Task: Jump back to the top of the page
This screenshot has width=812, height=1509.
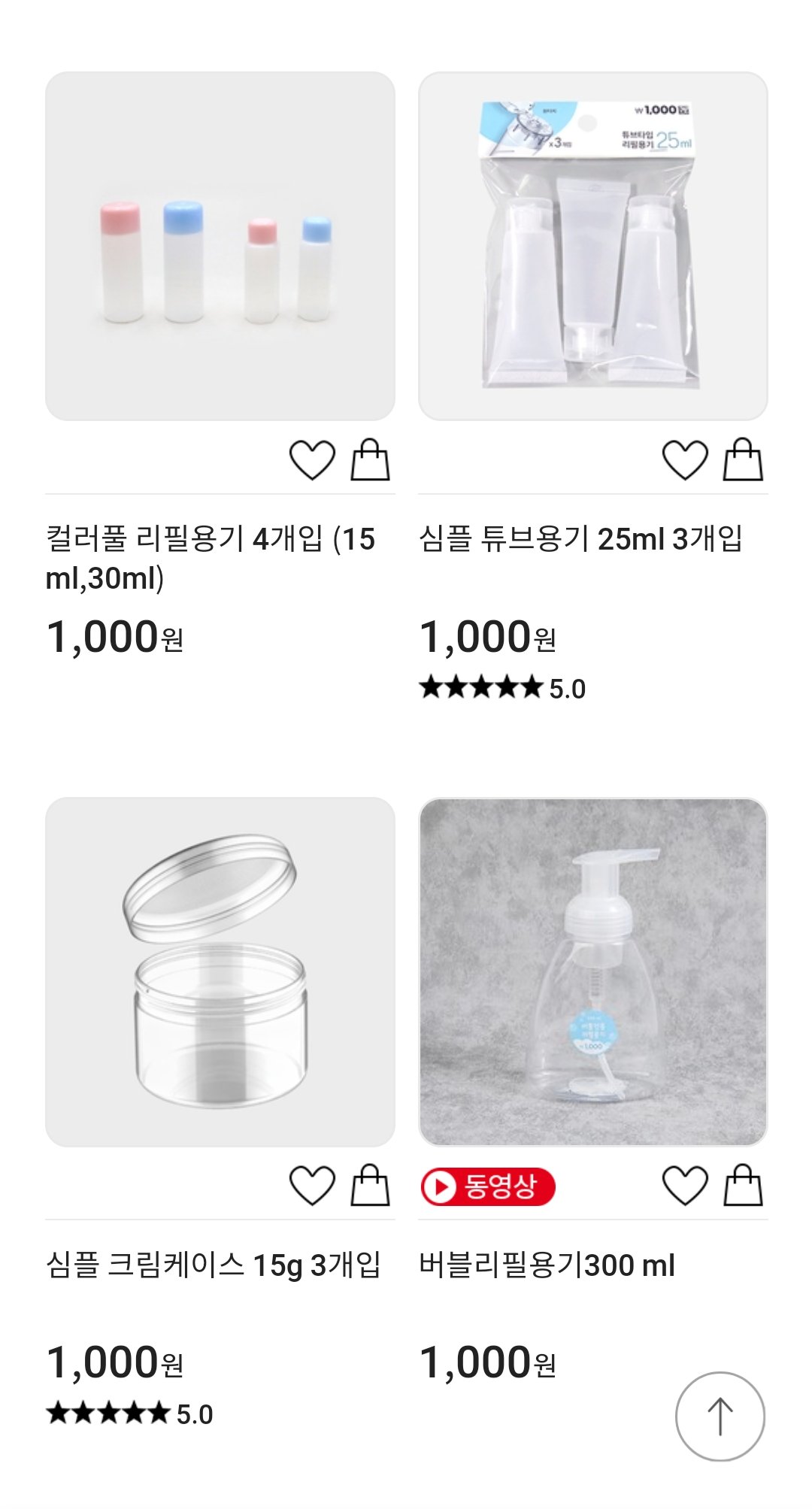Action: coord(720,1416)
